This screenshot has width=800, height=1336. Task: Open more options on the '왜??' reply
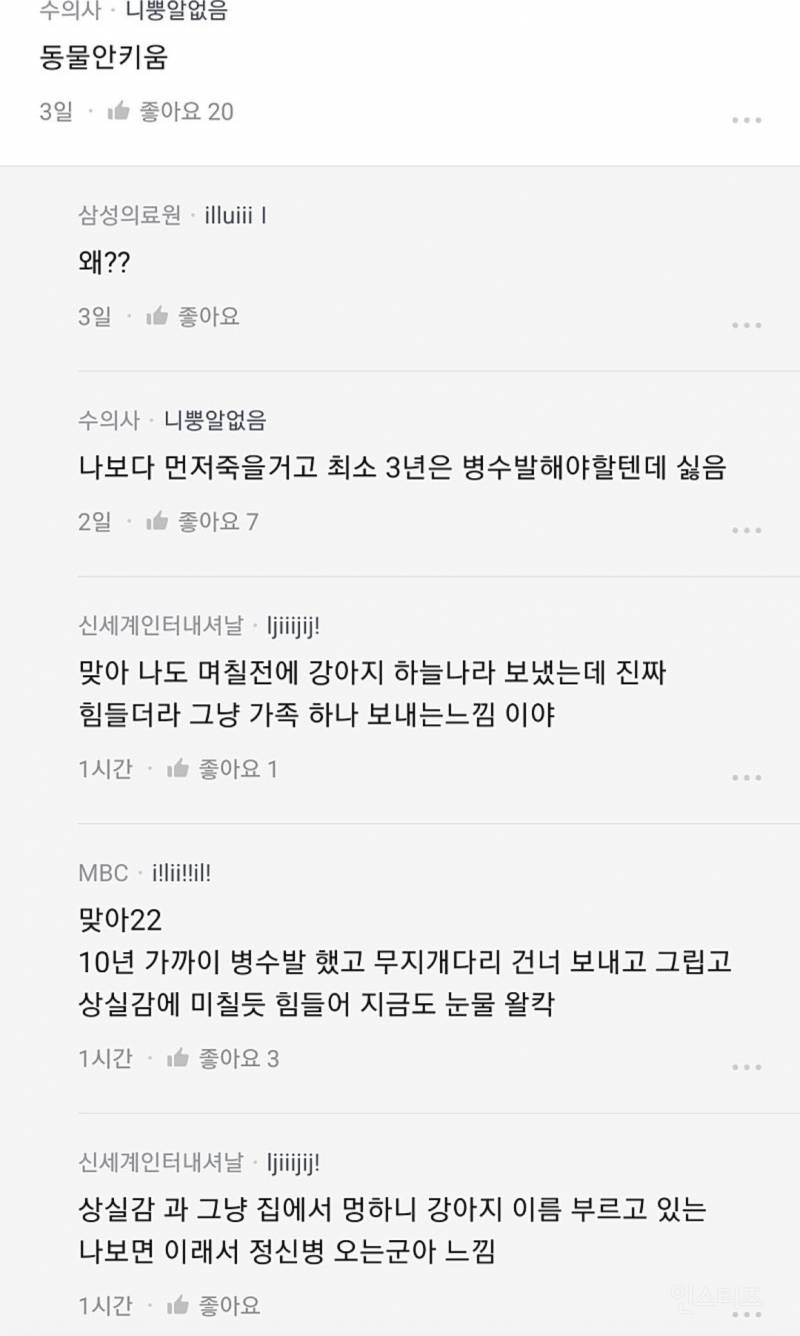point(746,326)
